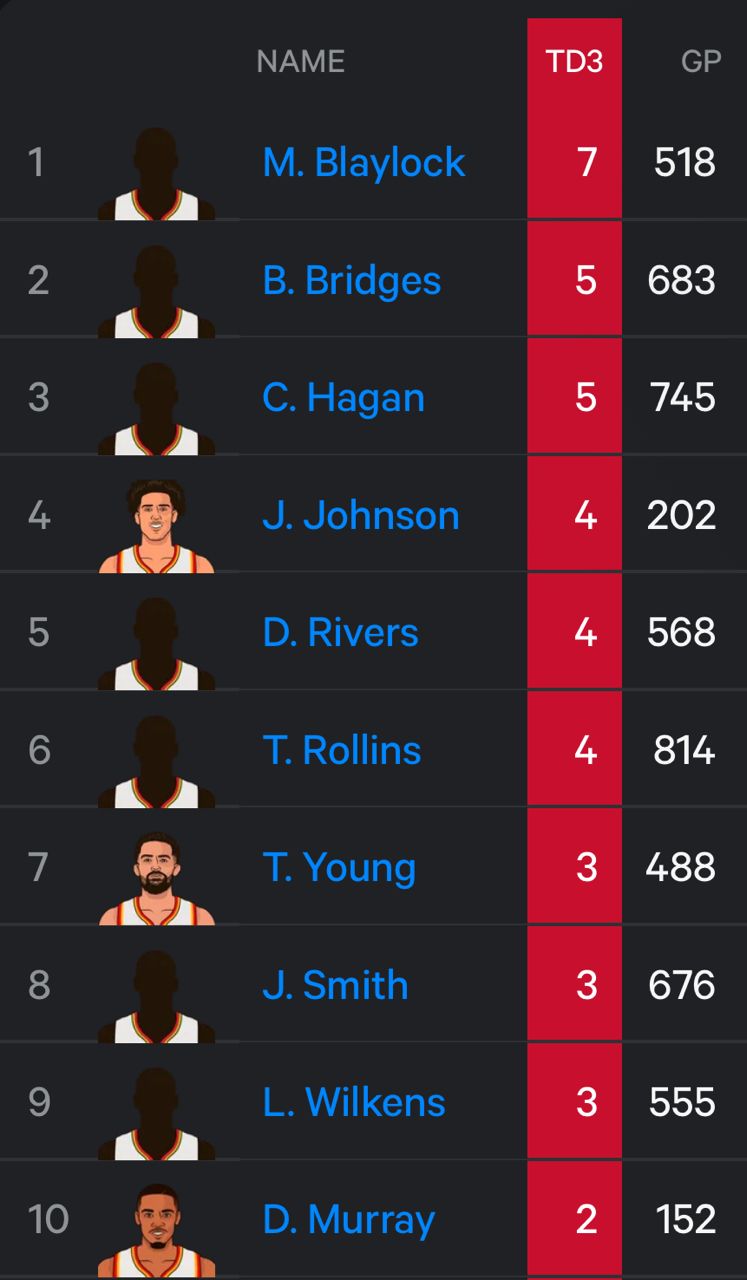View T. Young's player profile
Viewport: 747px width, 1280px height.
(339, 867)
